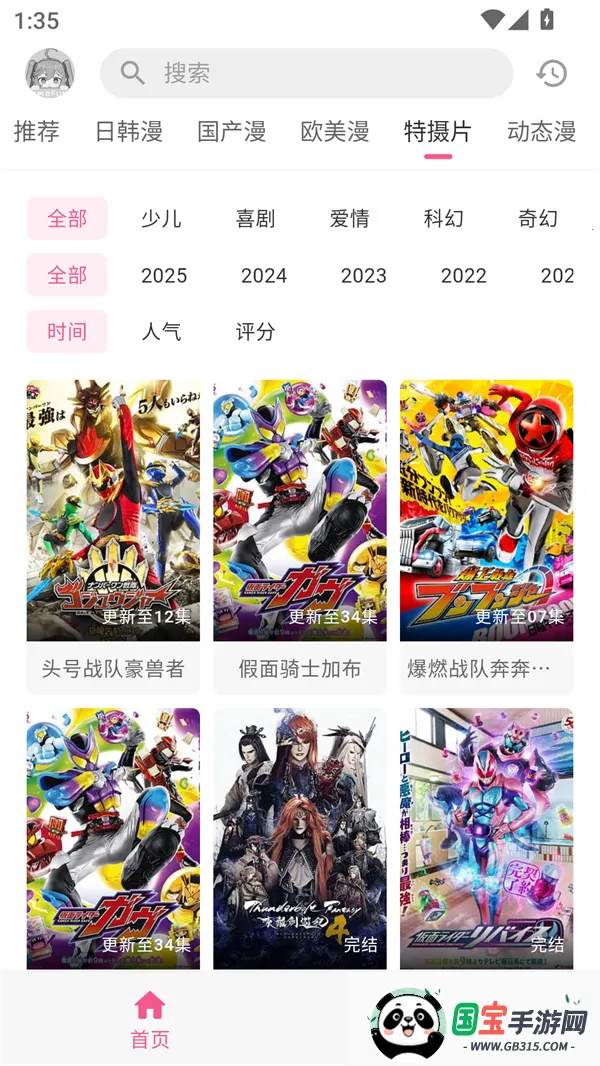
Task: Go to the 首页 home tab
Action: [150, 1019]
